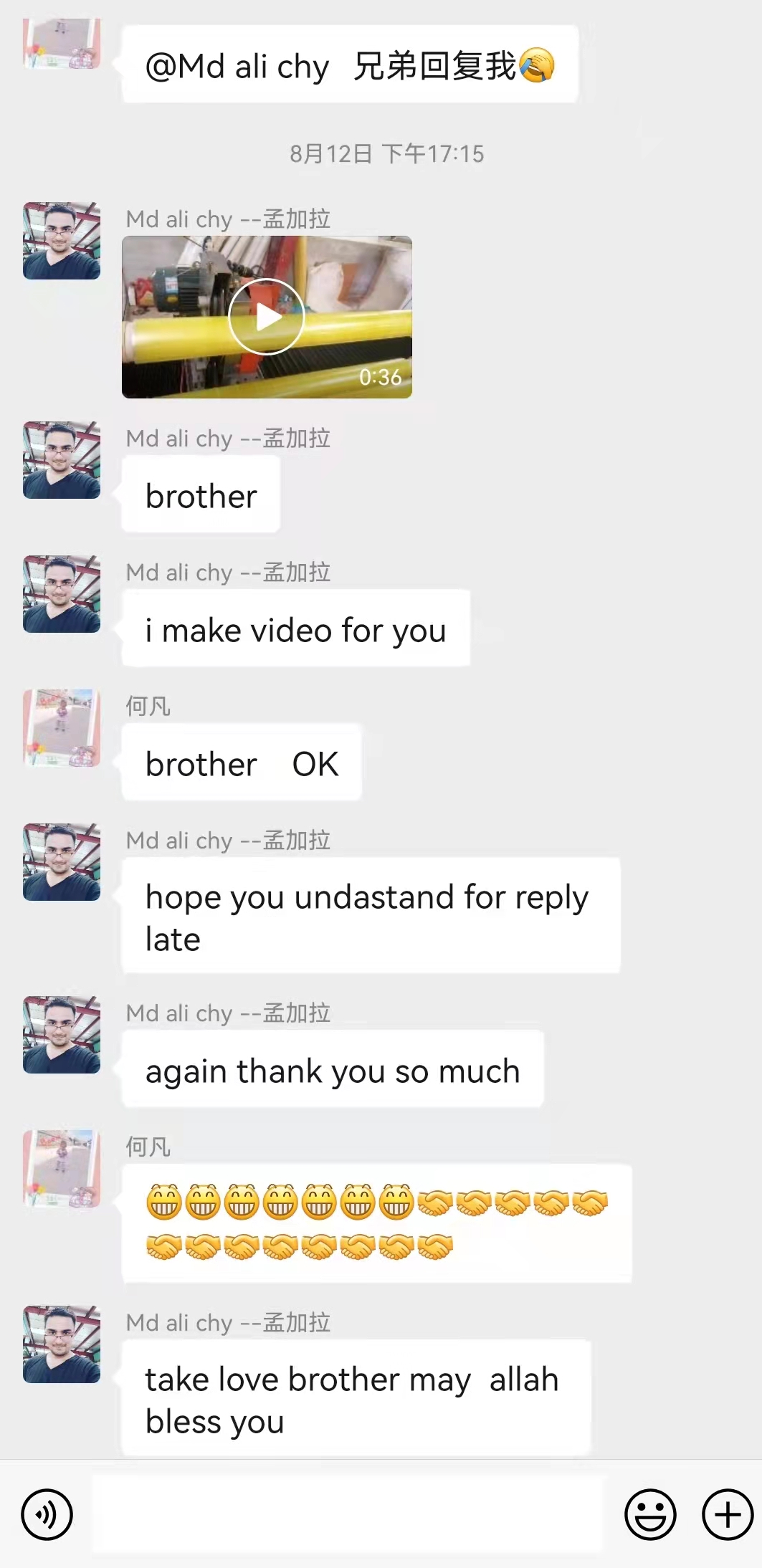Tap the message text input field
This screenshot has height=1568, width=762.
(349, 1514)
